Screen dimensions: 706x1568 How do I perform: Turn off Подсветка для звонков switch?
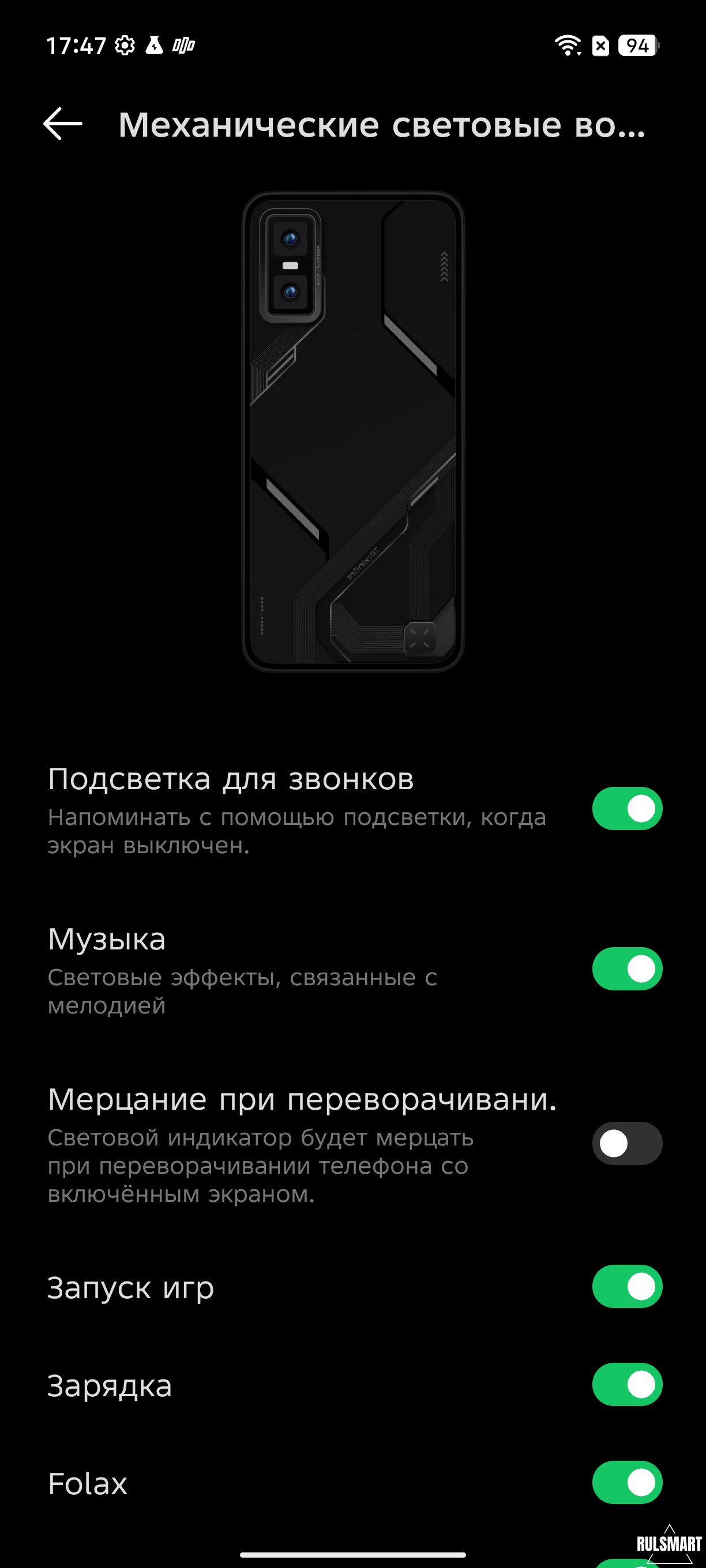click(627, 808)
